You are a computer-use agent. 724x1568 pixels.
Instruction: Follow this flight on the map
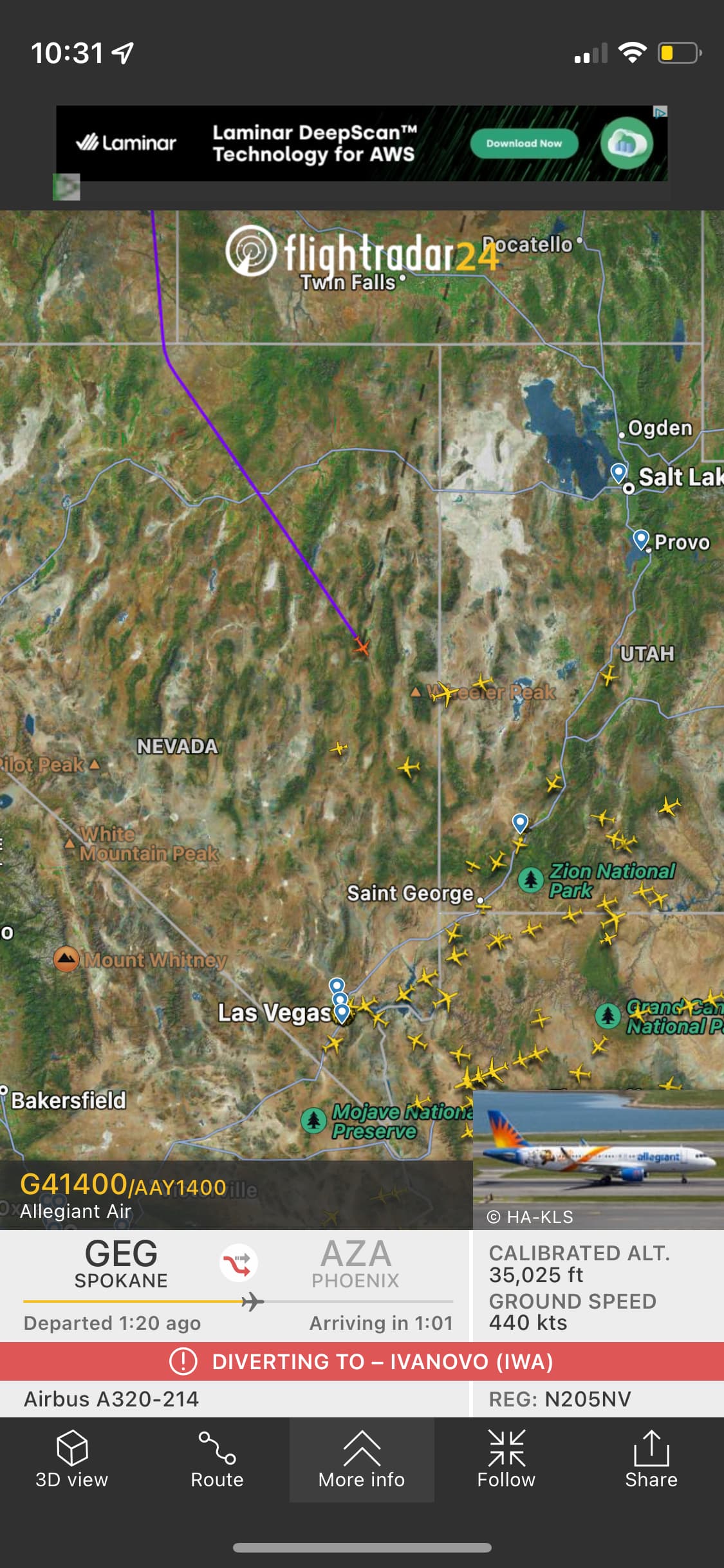(x=506, y=1459)
